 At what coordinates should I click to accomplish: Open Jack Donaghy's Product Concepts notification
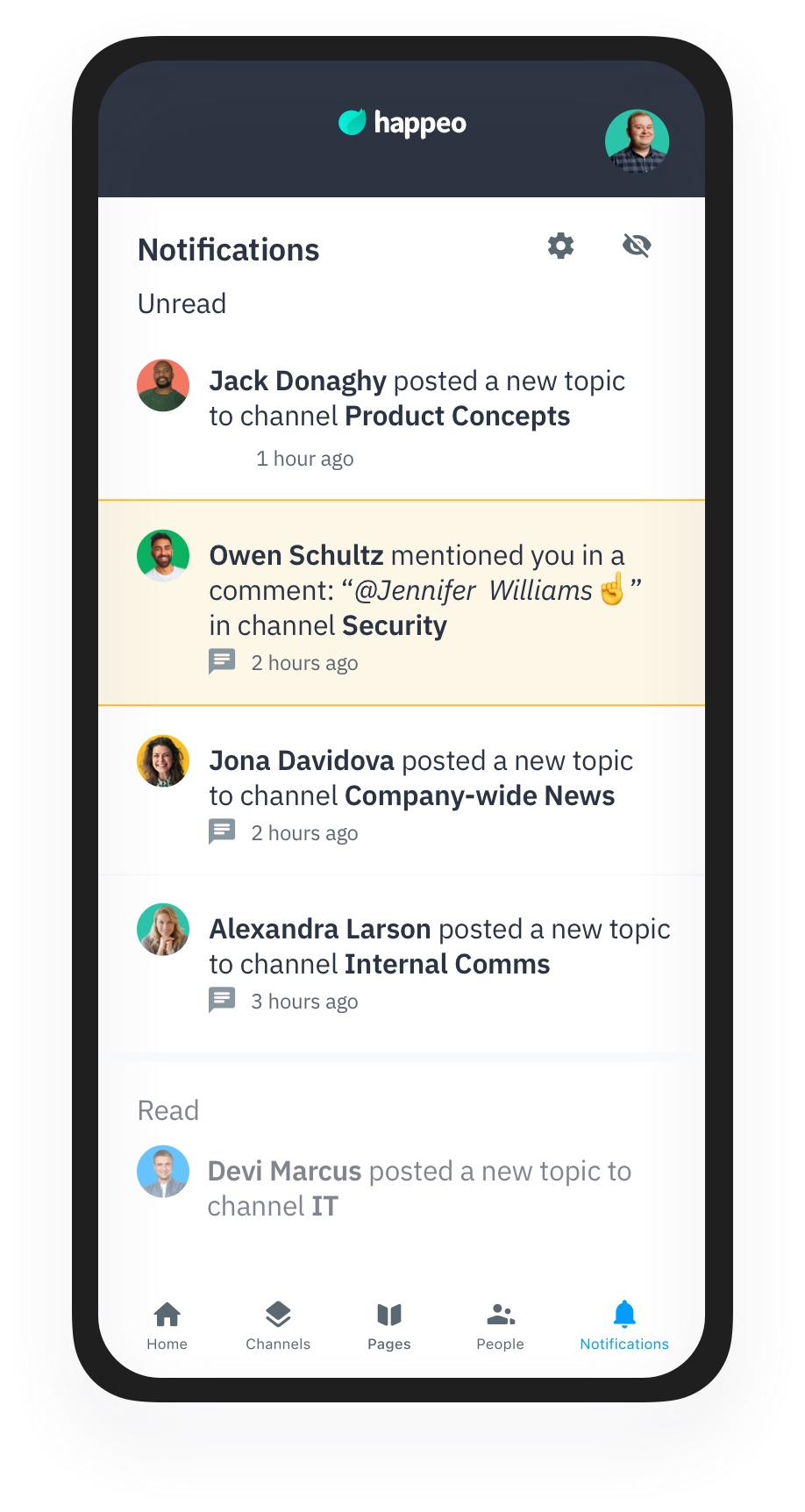417,400
